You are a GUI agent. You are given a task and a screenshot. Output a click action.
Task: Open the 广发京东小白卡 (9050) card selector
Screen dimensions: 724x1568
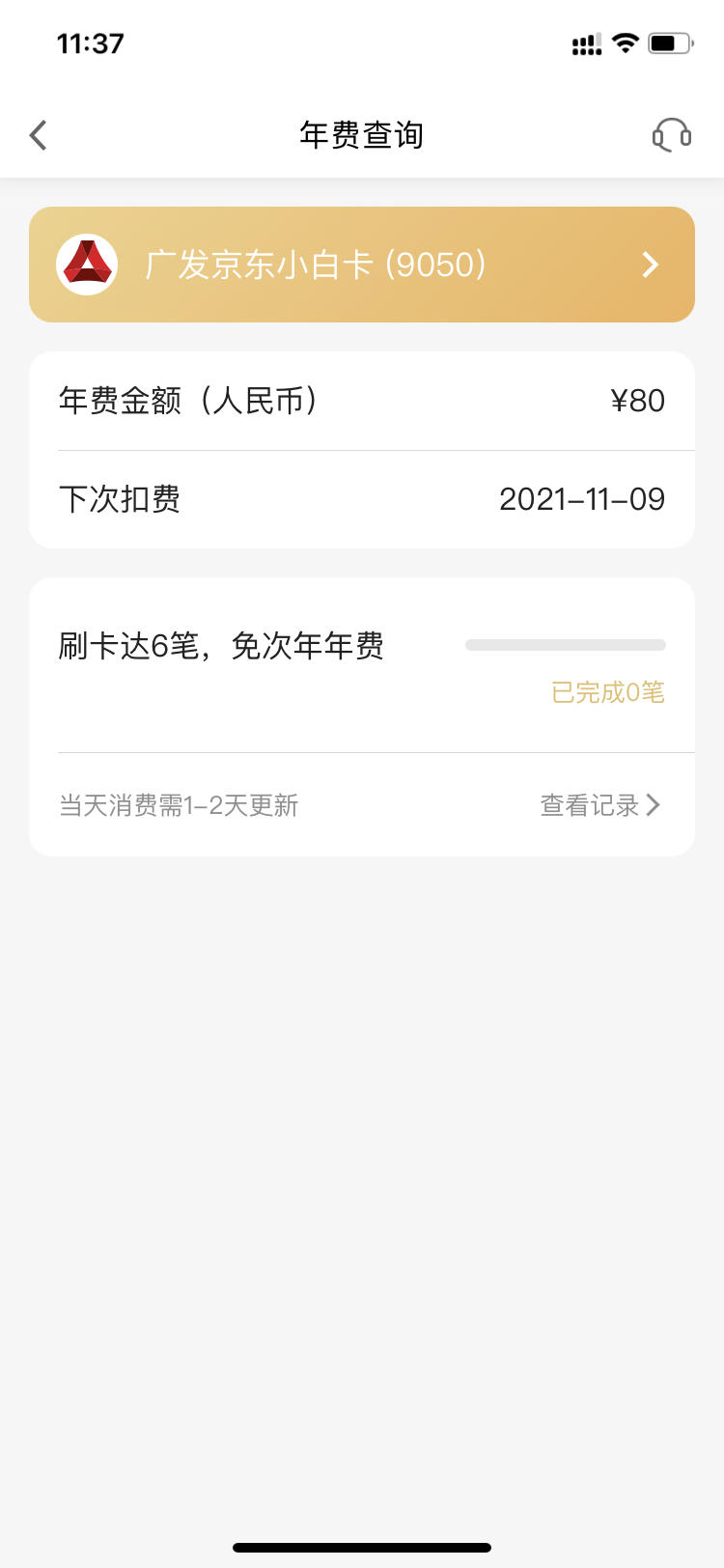tap(362, 265)
